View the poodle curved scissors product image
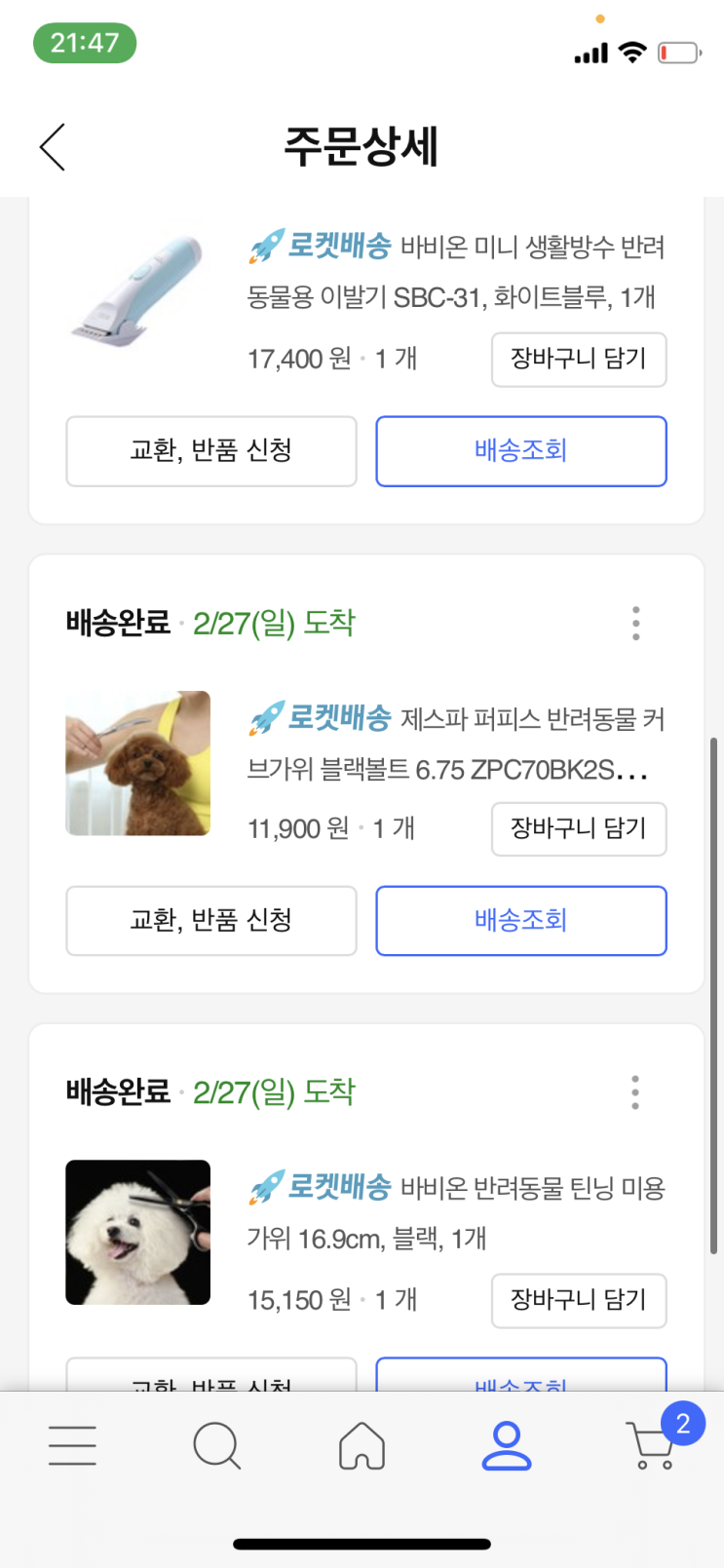 137,763
